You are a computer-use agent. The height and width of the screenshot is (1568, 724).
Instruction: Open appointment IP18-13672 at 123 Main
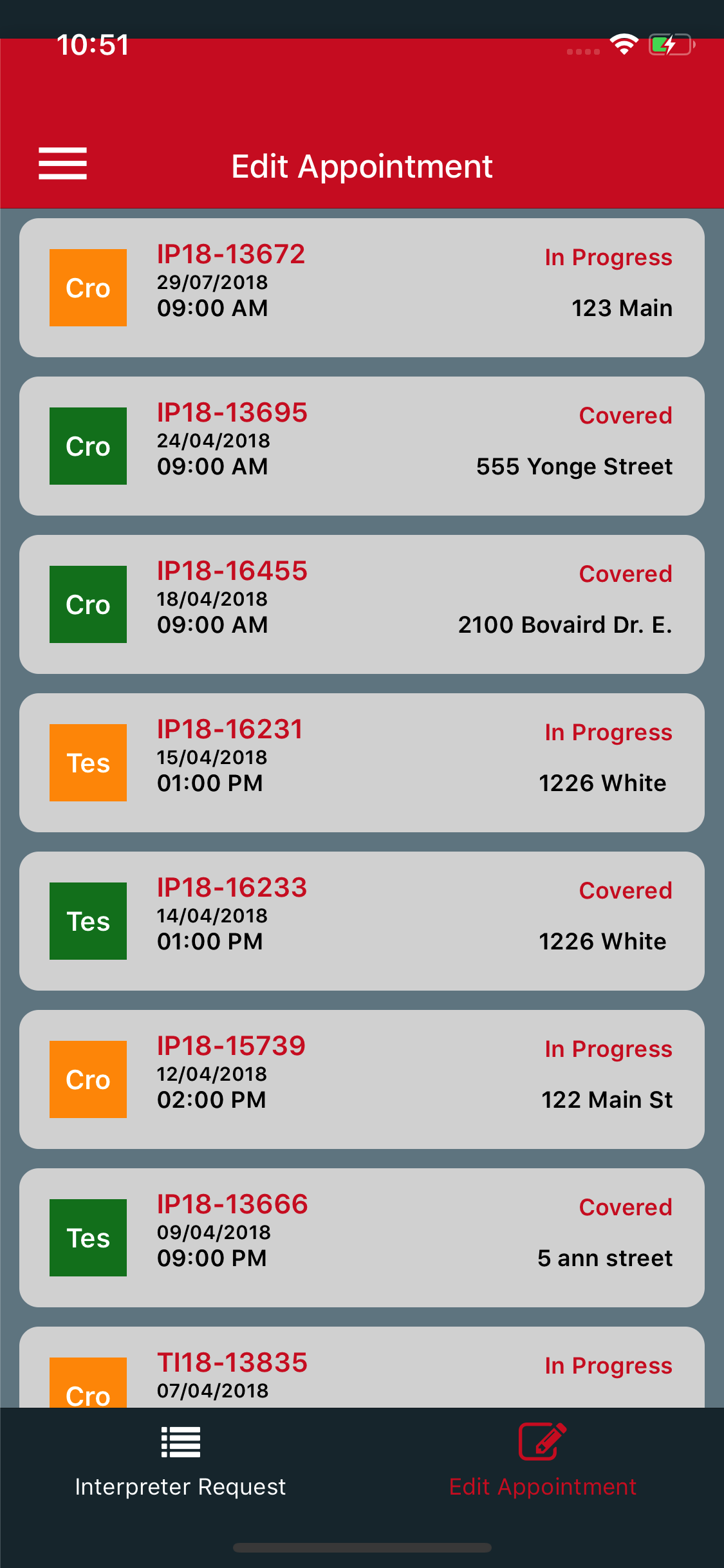point(362,288)
